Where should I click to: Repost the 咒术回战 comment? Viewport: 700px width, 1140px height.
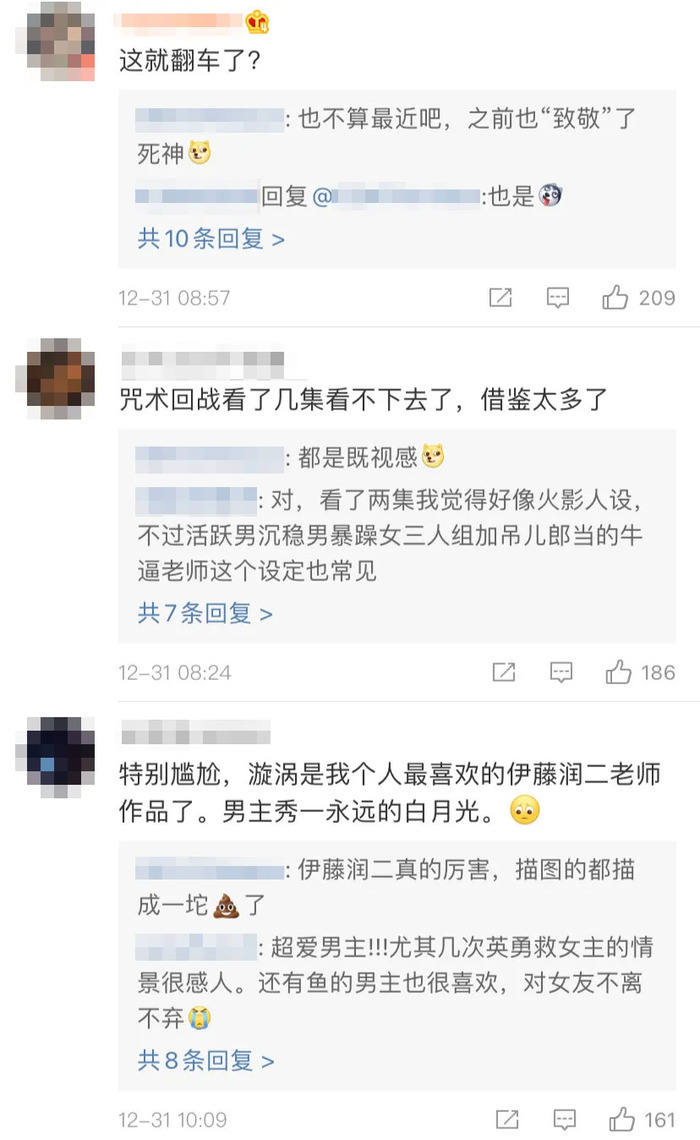pyautogui.click(x=505, y=672)
